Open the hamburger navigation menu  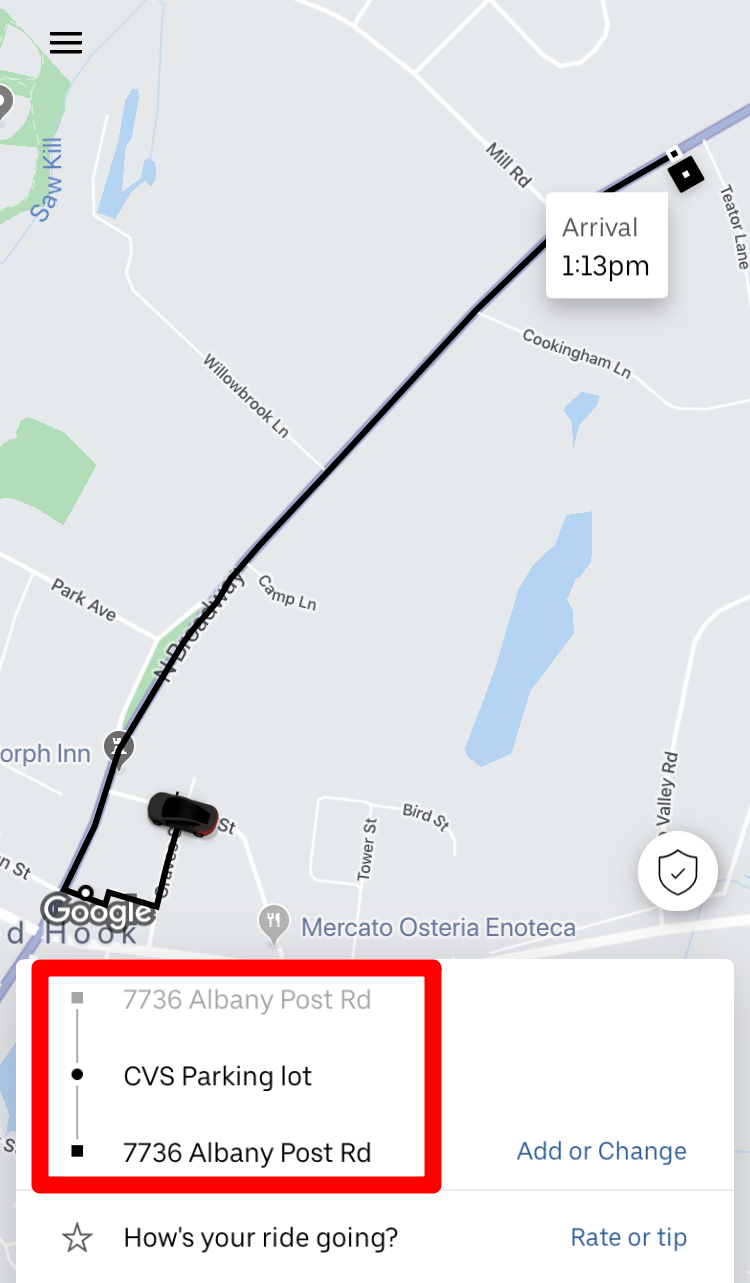coord(66,42)
